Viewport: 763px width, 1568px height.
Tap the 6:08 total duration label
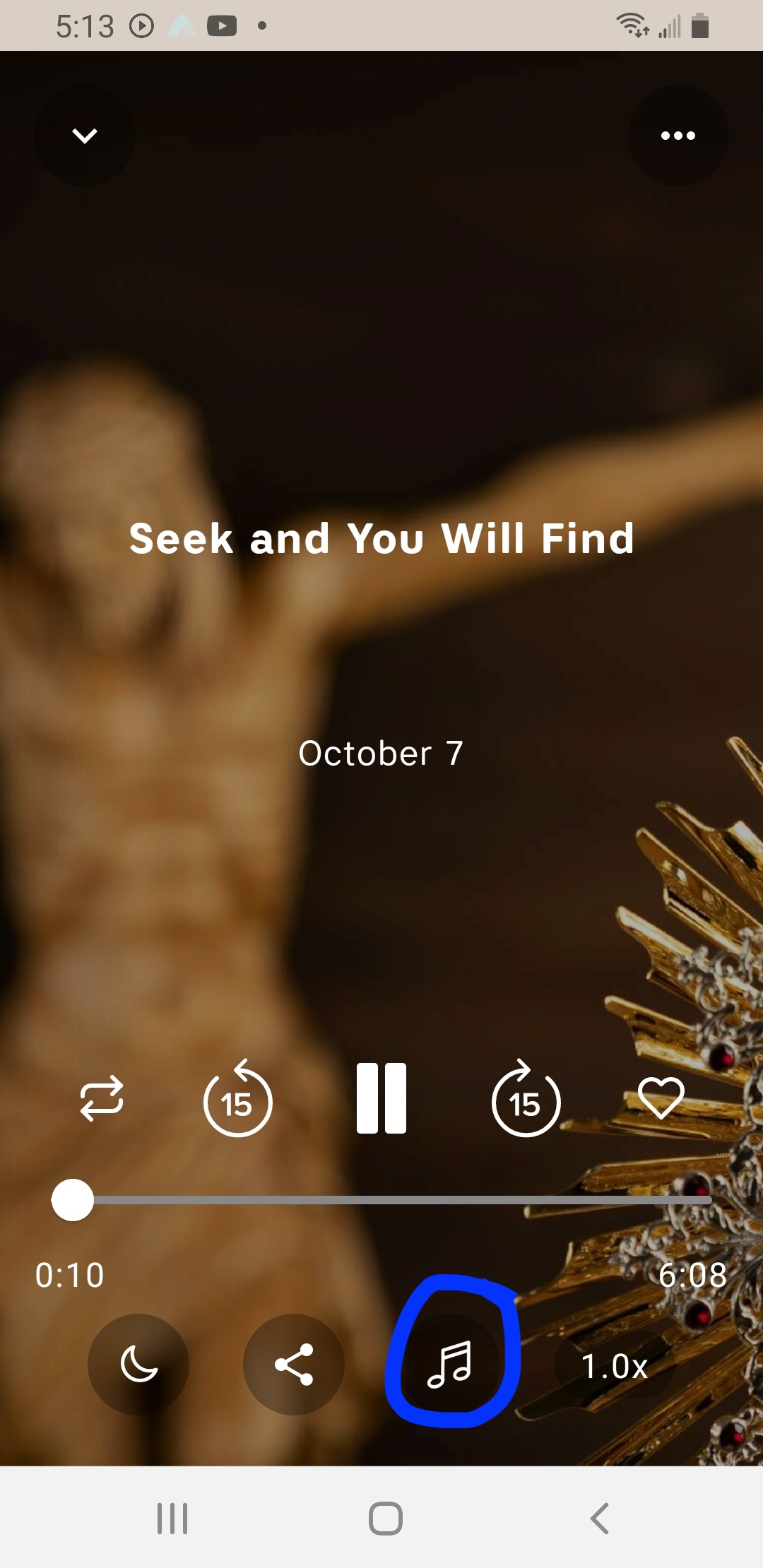coord(693,1275)
